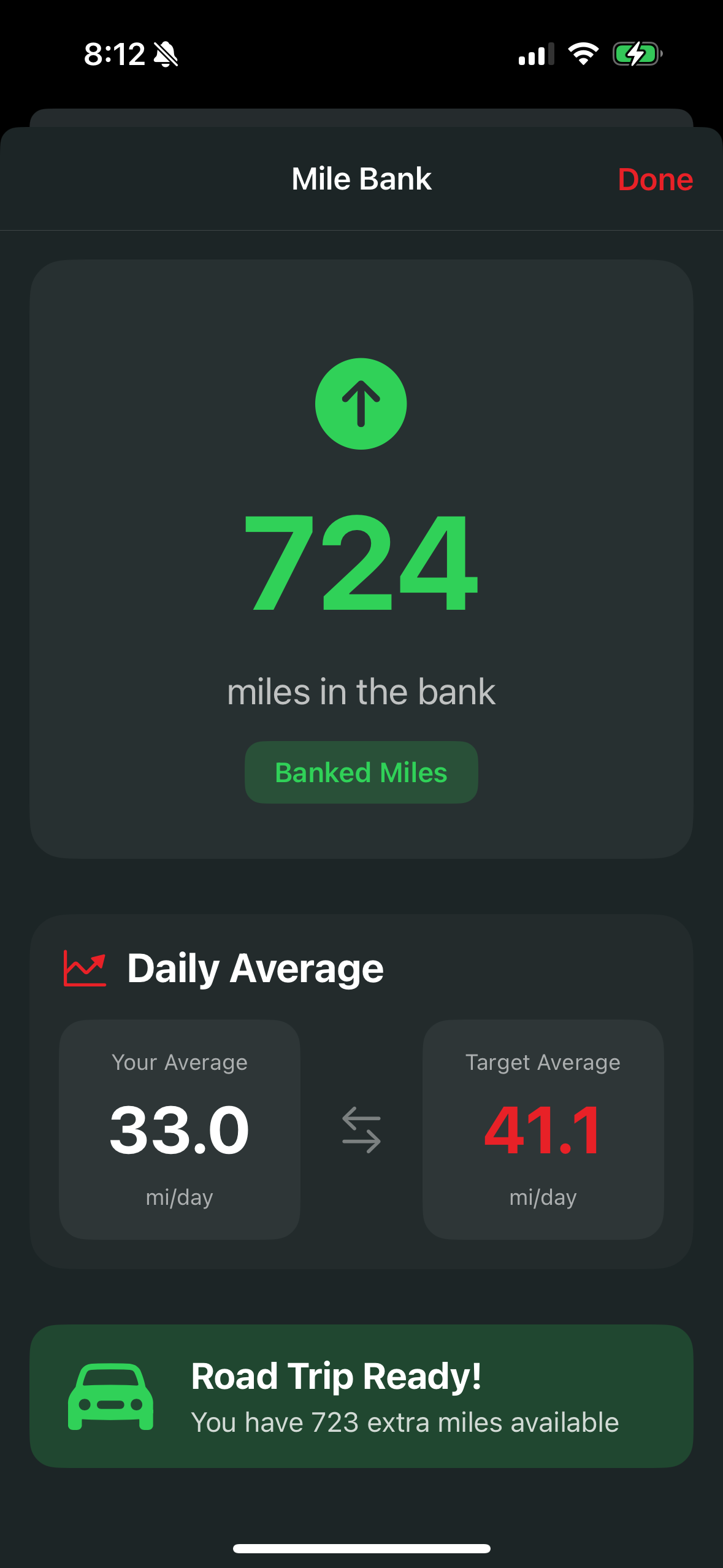Tap the Mile Bank title
Viewport: 723px width, 1568px height.
tap(361, 179)
